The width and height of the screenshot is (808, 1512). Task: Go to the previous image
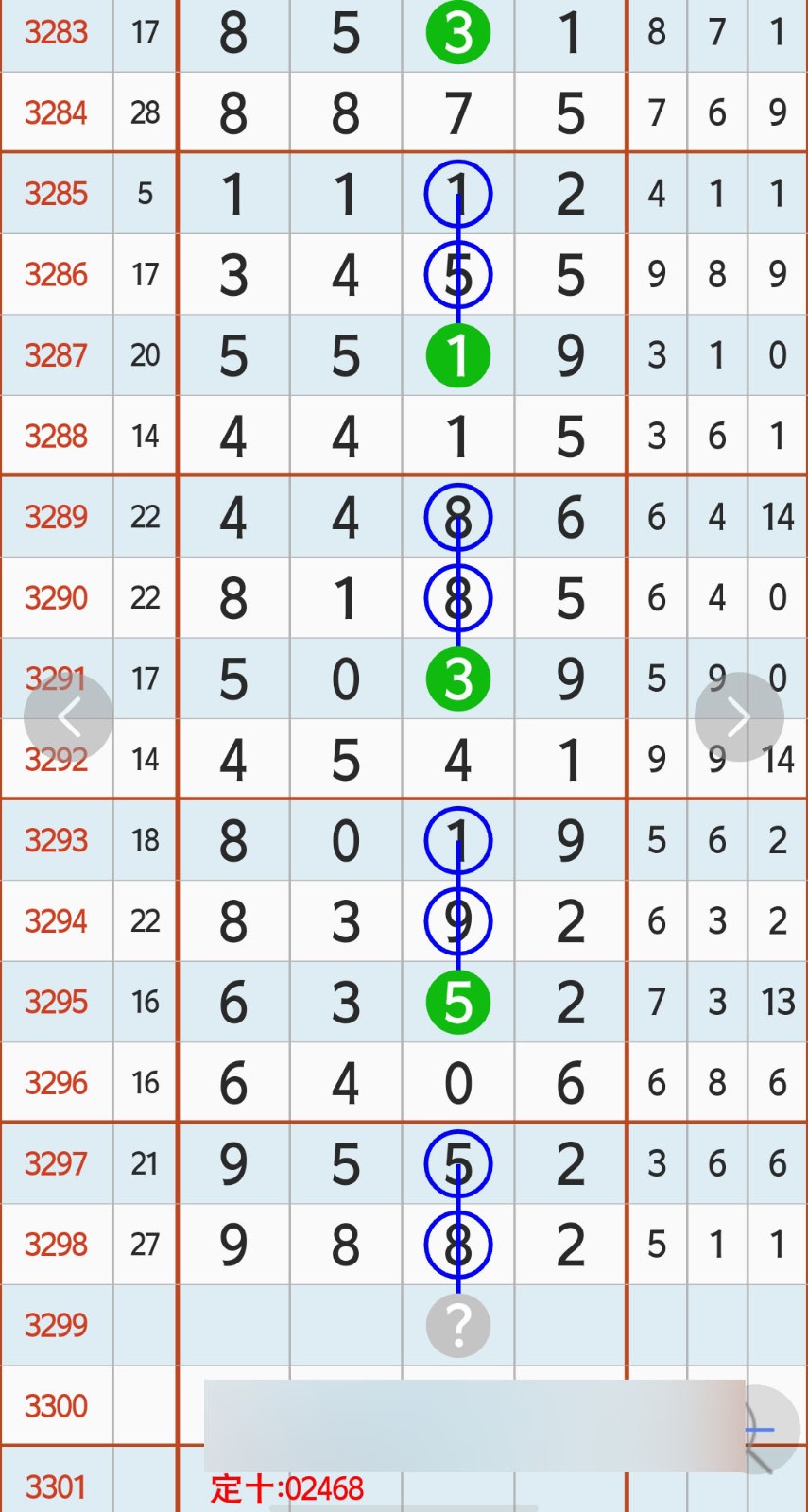pos(68,717)
